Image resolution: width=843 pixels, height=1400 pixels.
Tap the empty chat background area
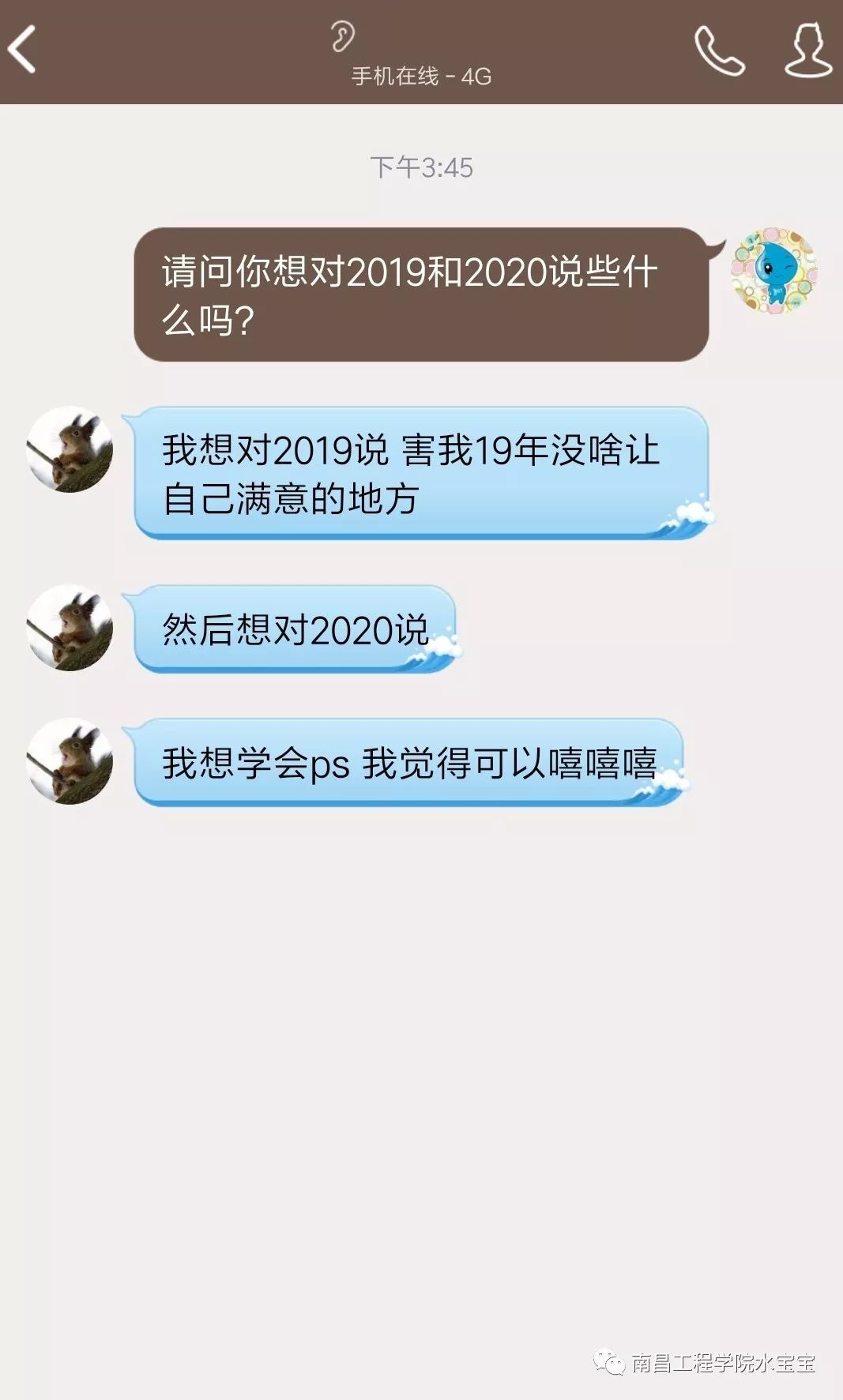pos(421,1027)
